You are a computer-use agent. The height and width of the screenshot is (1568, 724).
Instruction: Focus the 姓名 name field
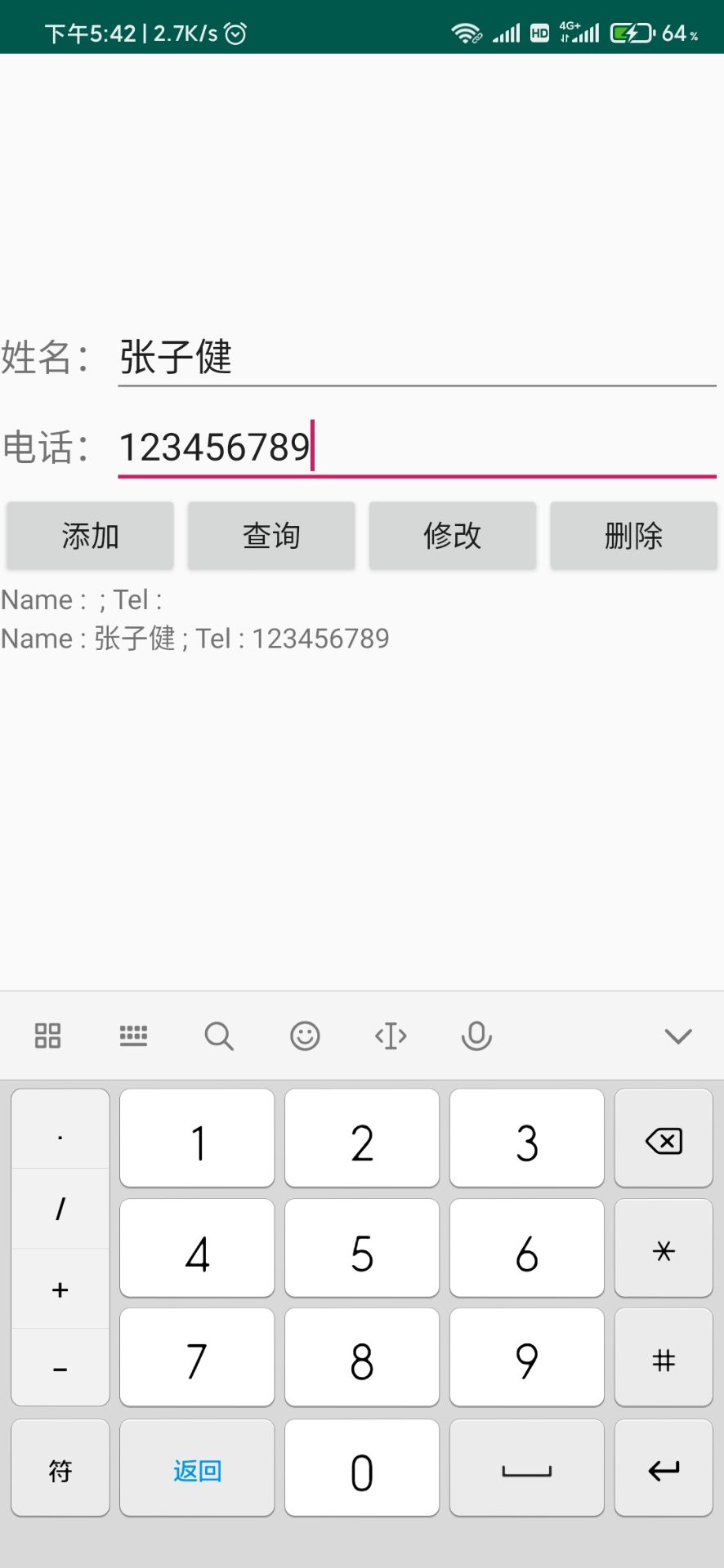(417, 358)
